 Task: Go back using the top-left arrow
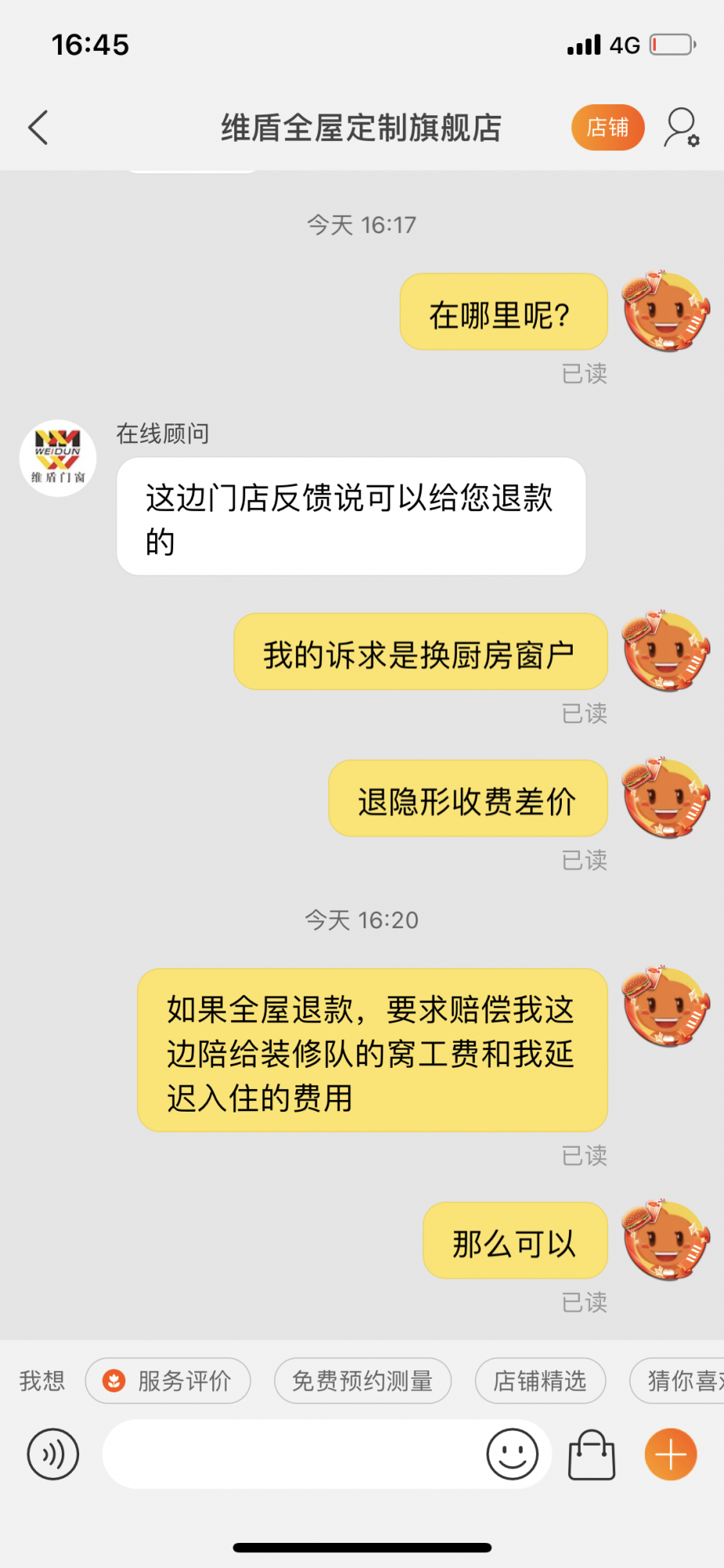(38, 128)
